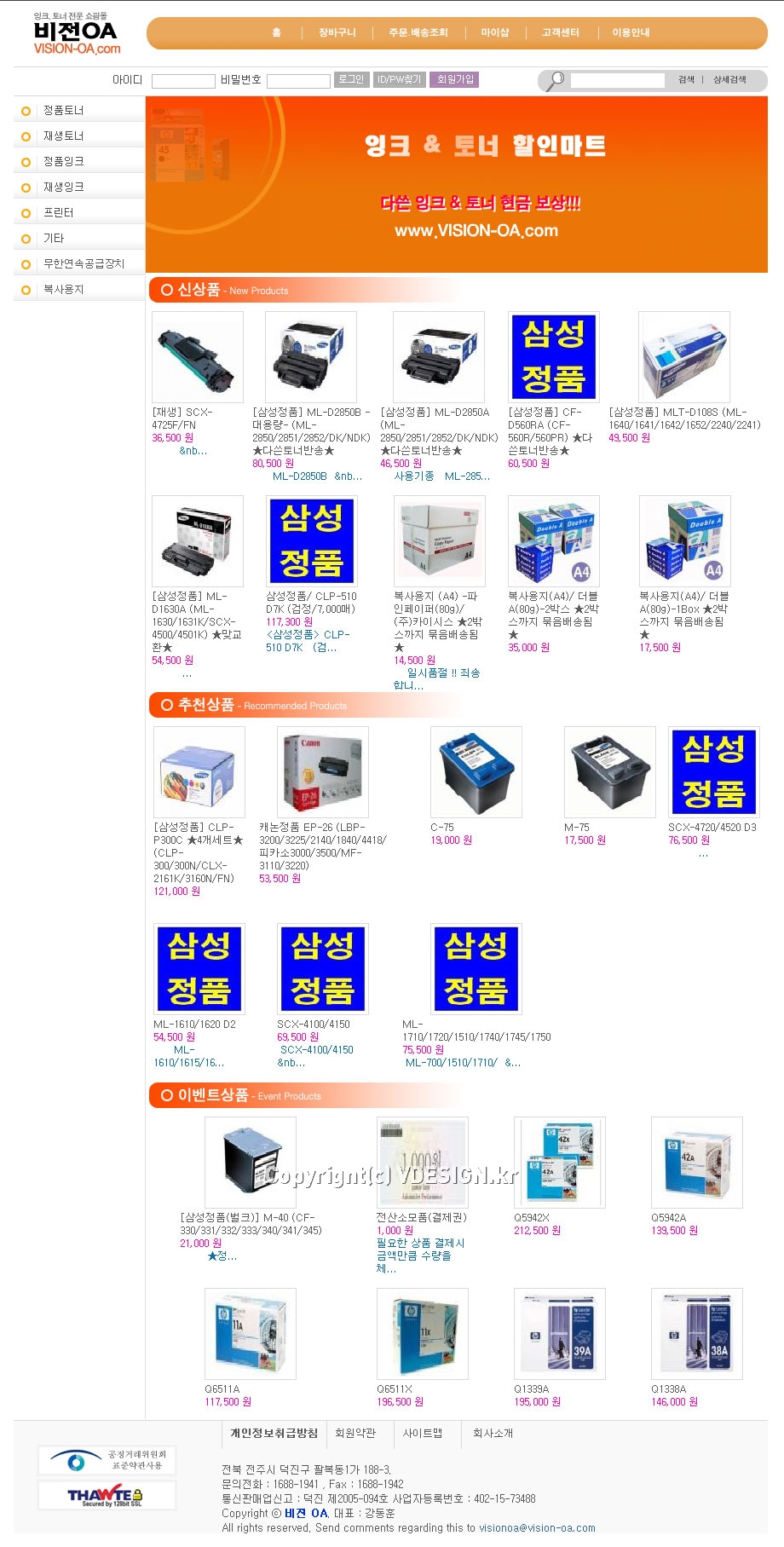
Task: View the 캐논정품 EP-26 product
Action: point(323,772)
